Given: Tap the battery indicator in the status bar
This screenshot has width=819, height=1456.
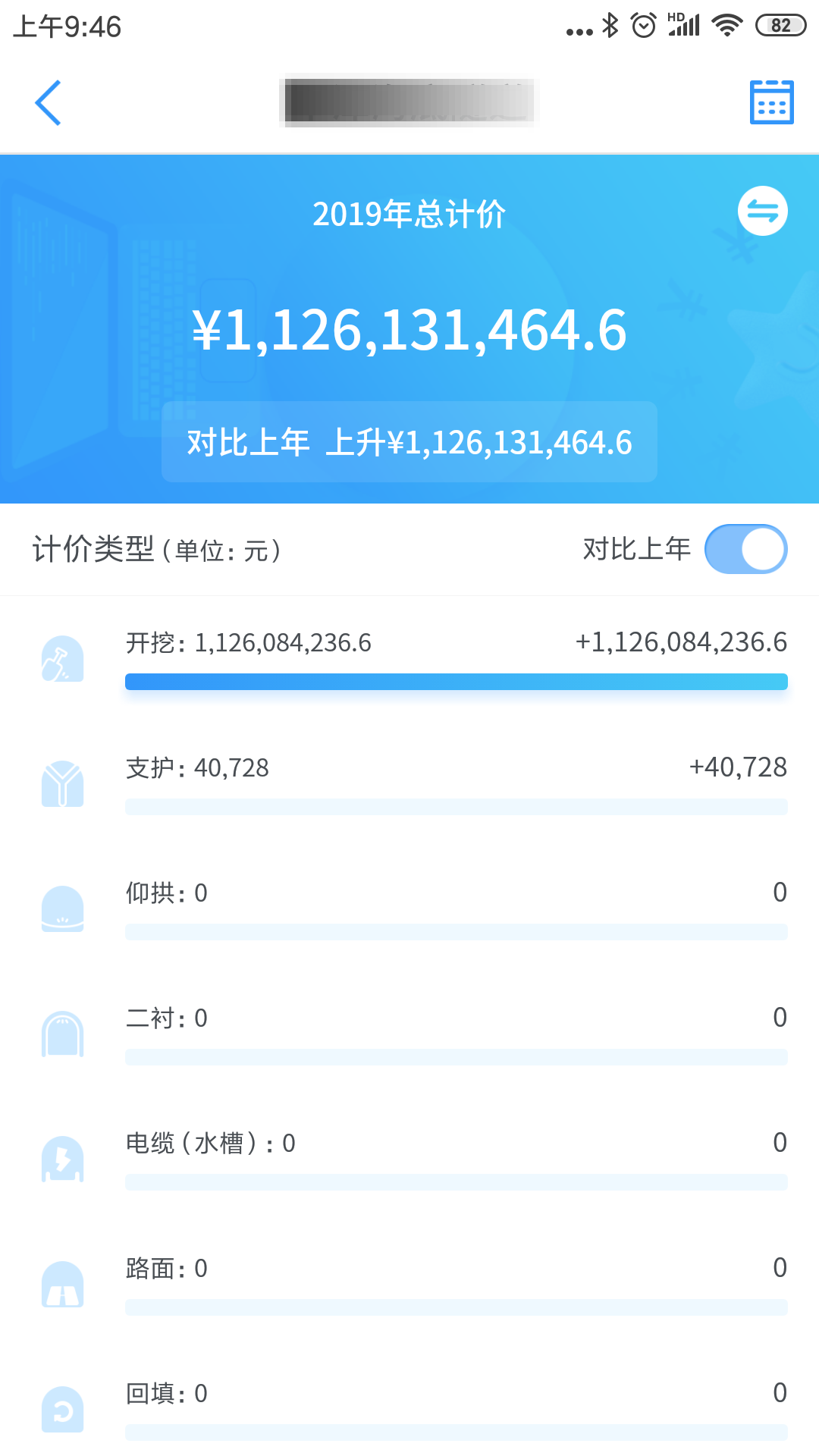Looking at the screenshot, I should [780, 24].
